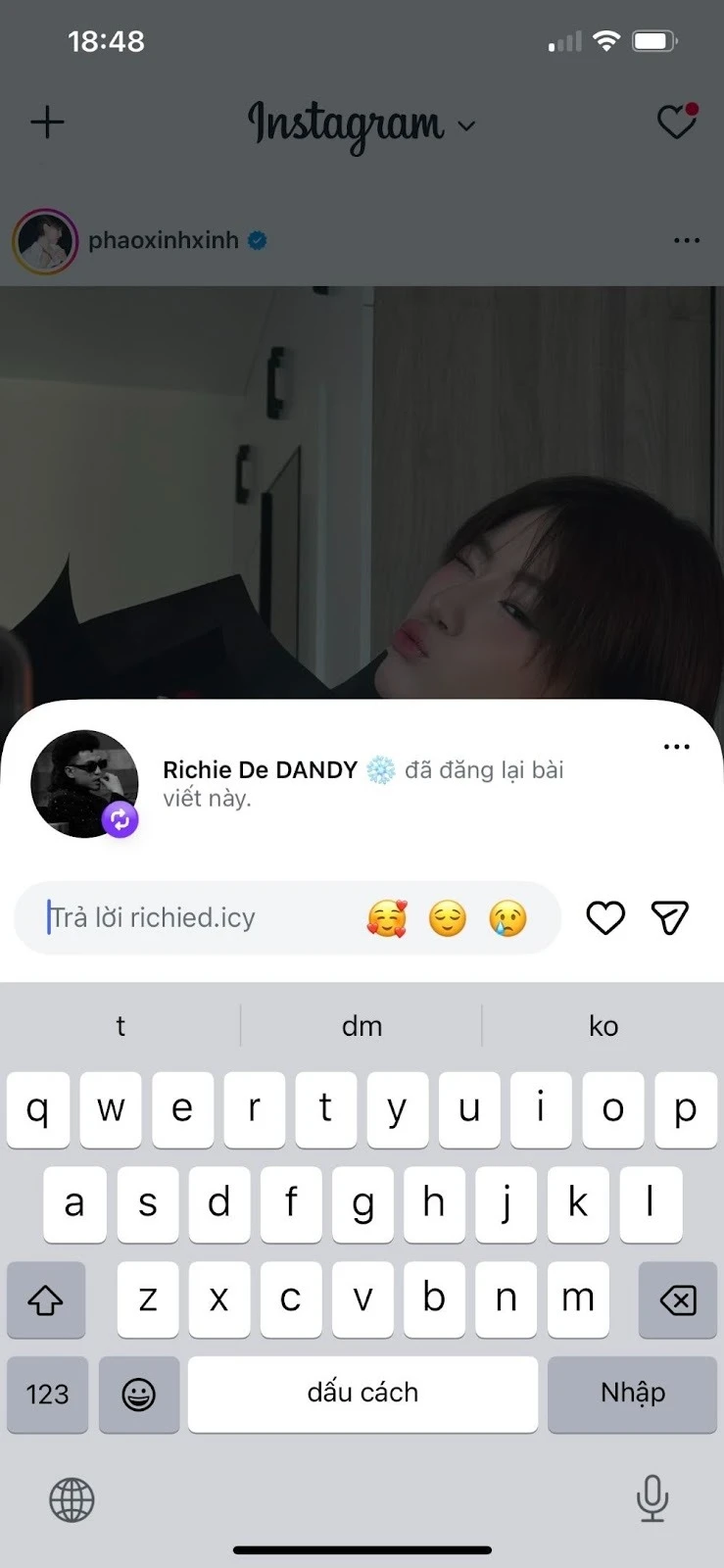Create a new post with the plus icon
Viewport: 724px width, 1568px height.
click(46, 122)
